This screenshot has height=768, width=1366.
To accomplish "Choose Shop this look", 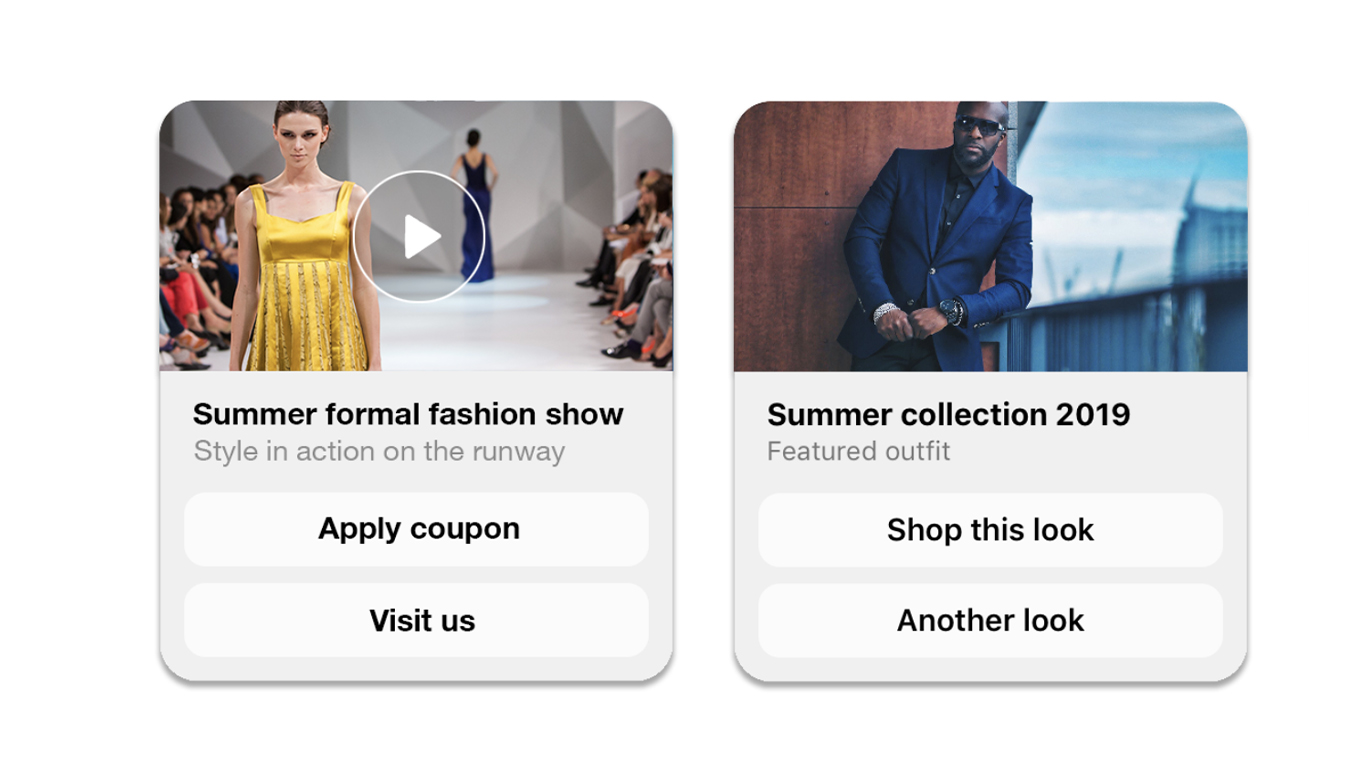I will point(990,530).
